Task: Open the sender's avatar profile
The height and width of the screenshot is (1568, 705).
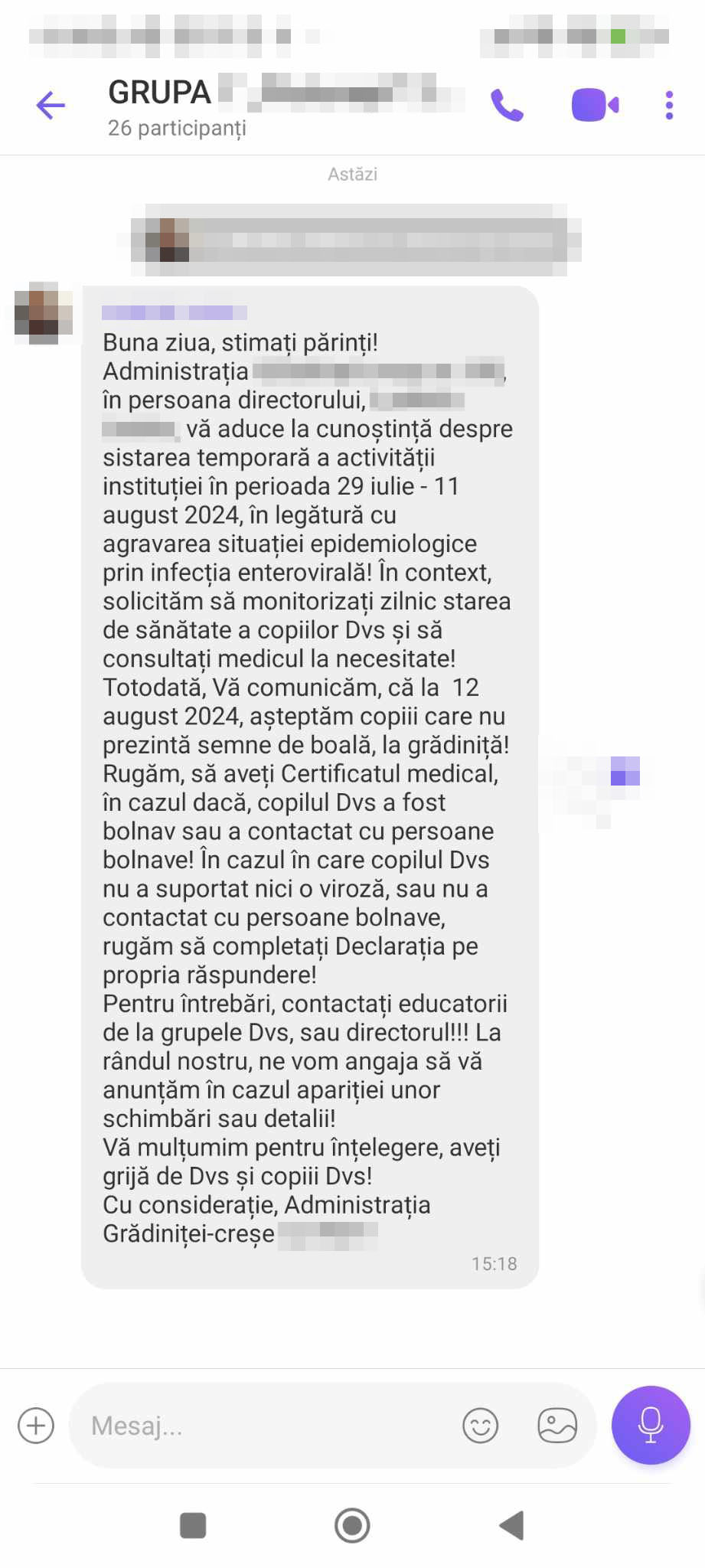Action: tap(44, 312)
